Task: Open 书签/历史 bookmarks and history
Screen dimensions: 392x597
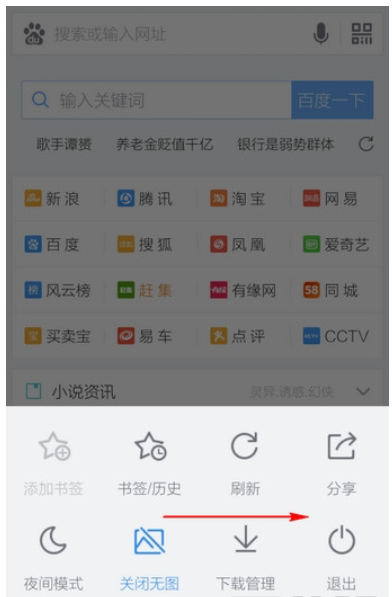Action: (150, 464)
